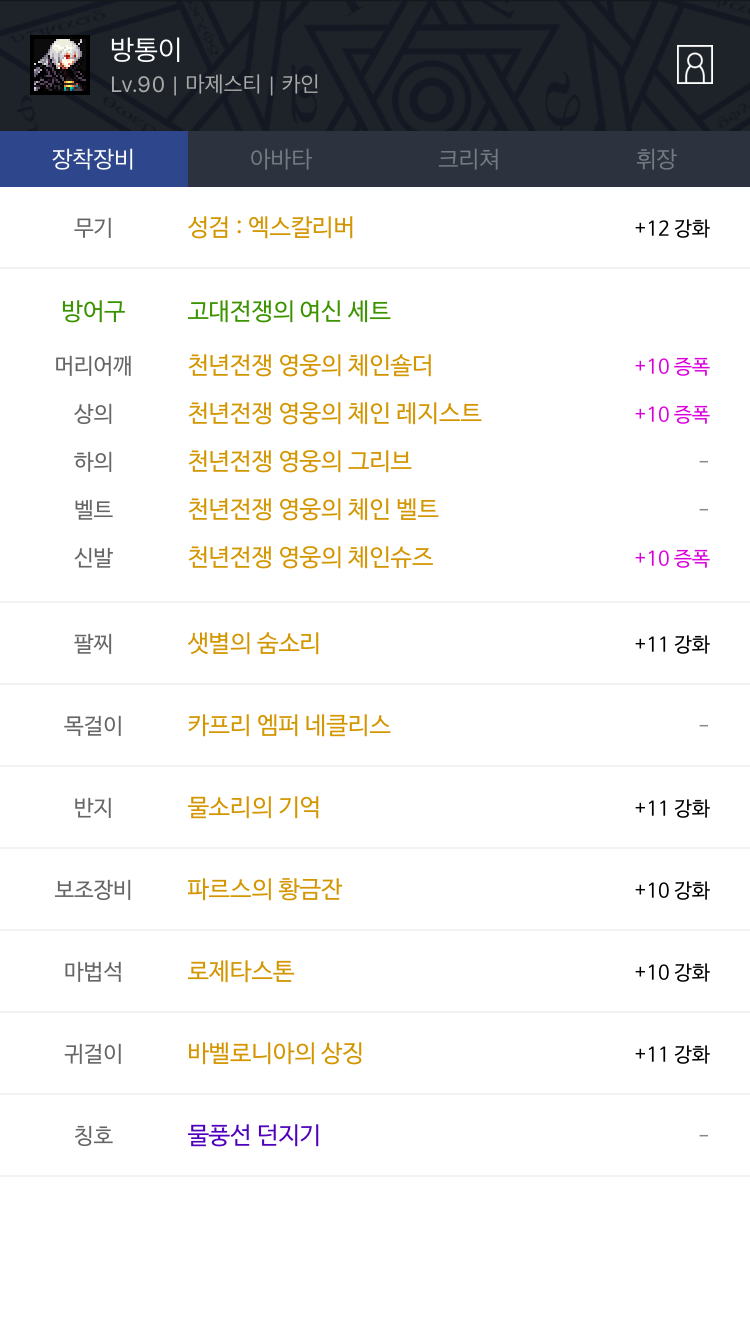Open magic stone 로제타스톤

tap(241, 971)
